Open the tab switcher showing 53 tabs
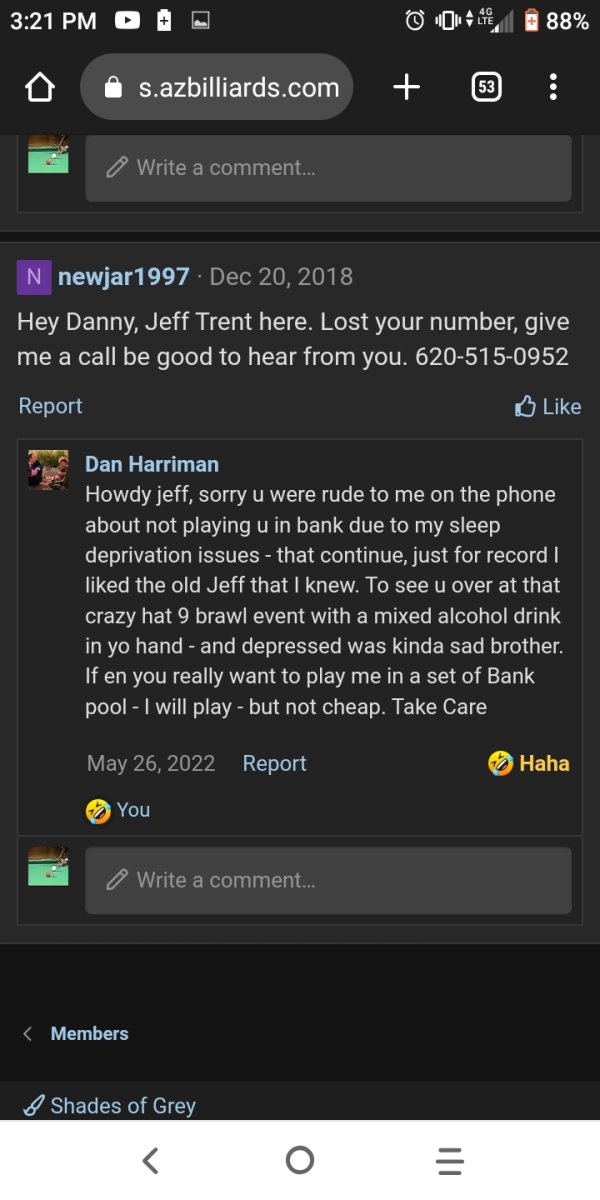The height and width of the screenshot is (1200, 600). coord(486,88)
